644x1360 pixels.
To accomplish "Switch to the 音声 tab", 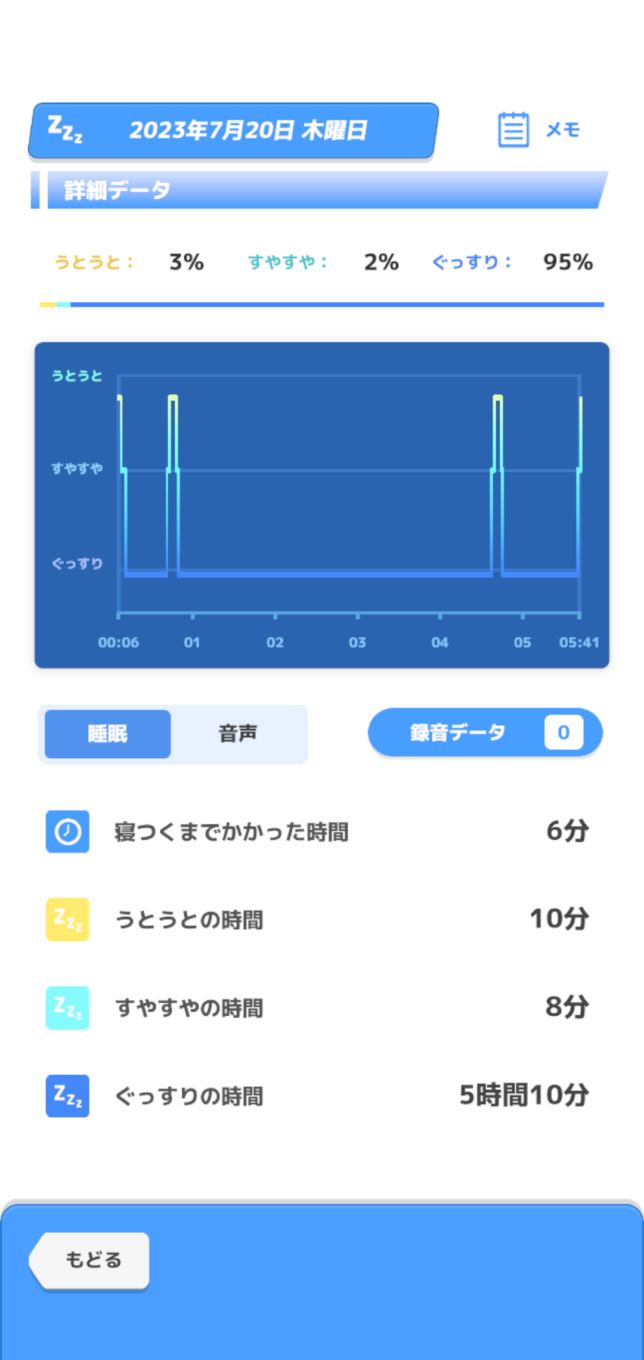I will (x=238, y=734).
